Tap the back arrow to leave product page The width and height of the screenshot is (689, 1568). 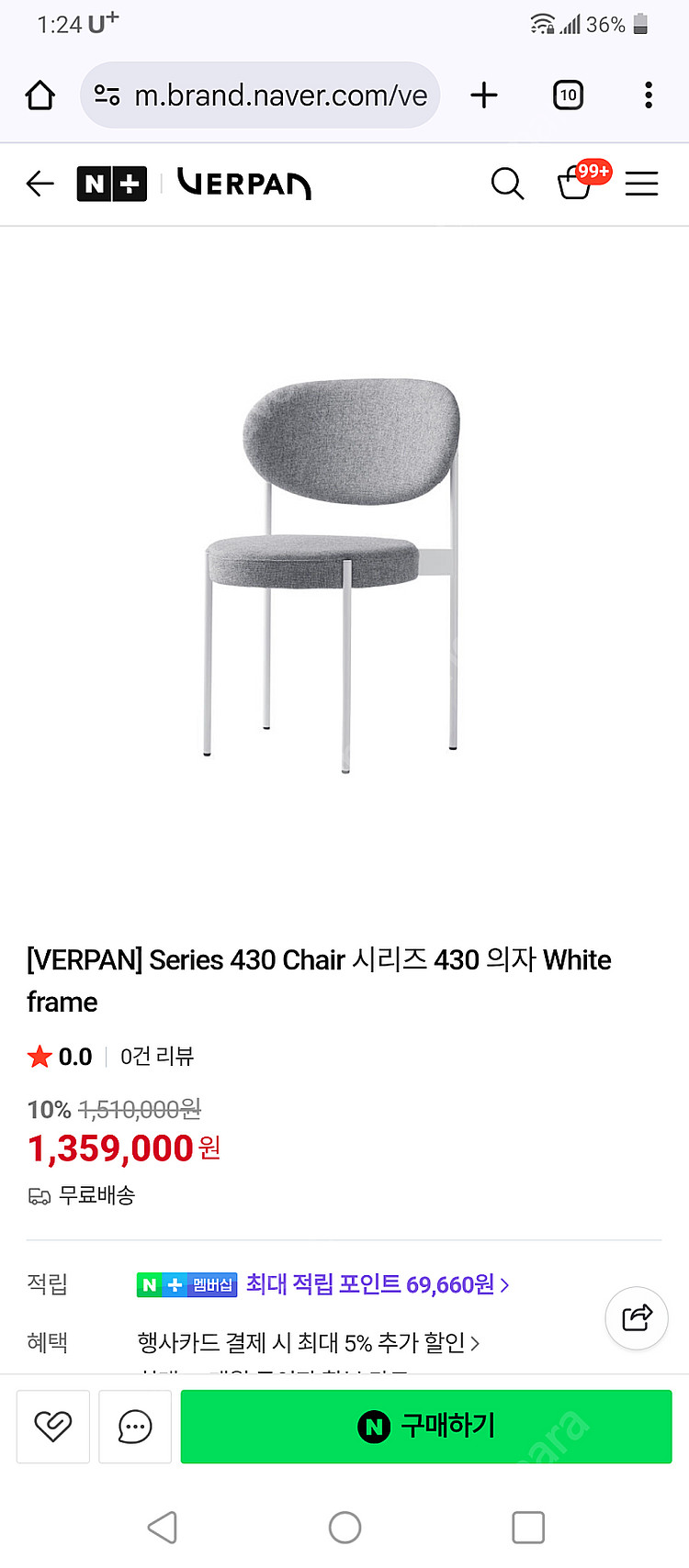click(40, 184)
